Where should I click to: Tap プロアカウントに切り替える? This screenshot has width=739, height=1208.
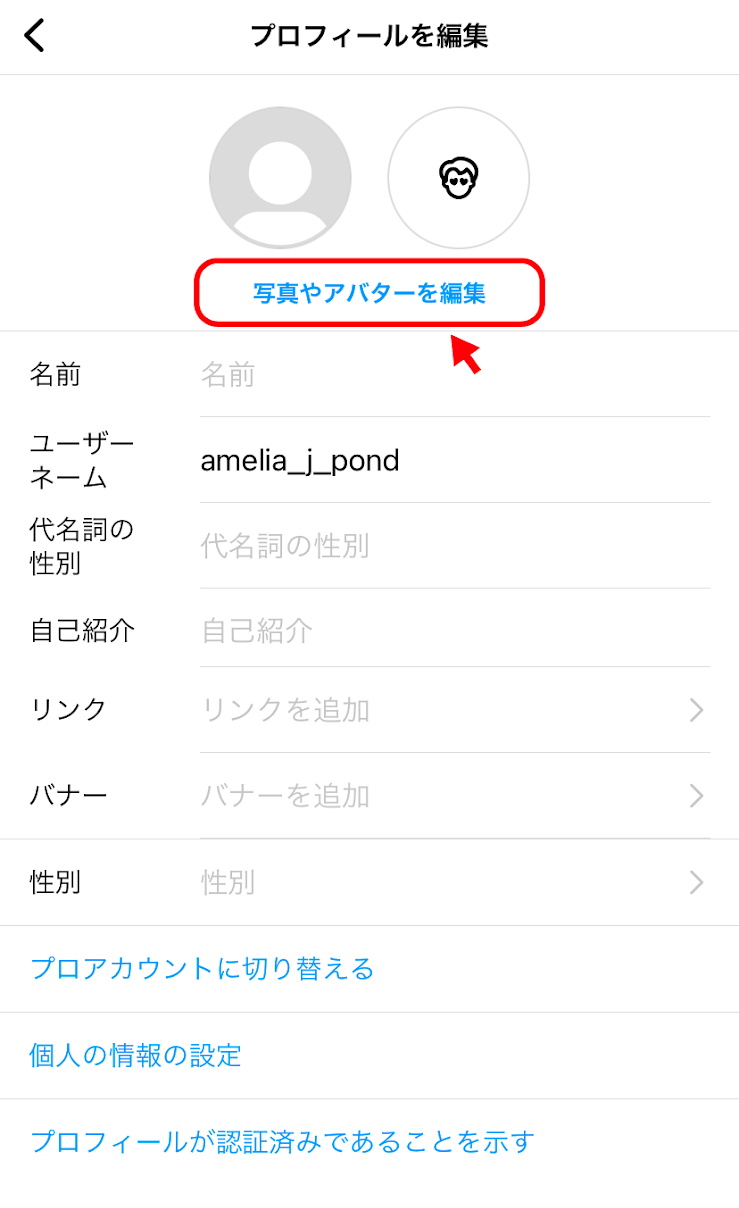[x=202, y=969]
